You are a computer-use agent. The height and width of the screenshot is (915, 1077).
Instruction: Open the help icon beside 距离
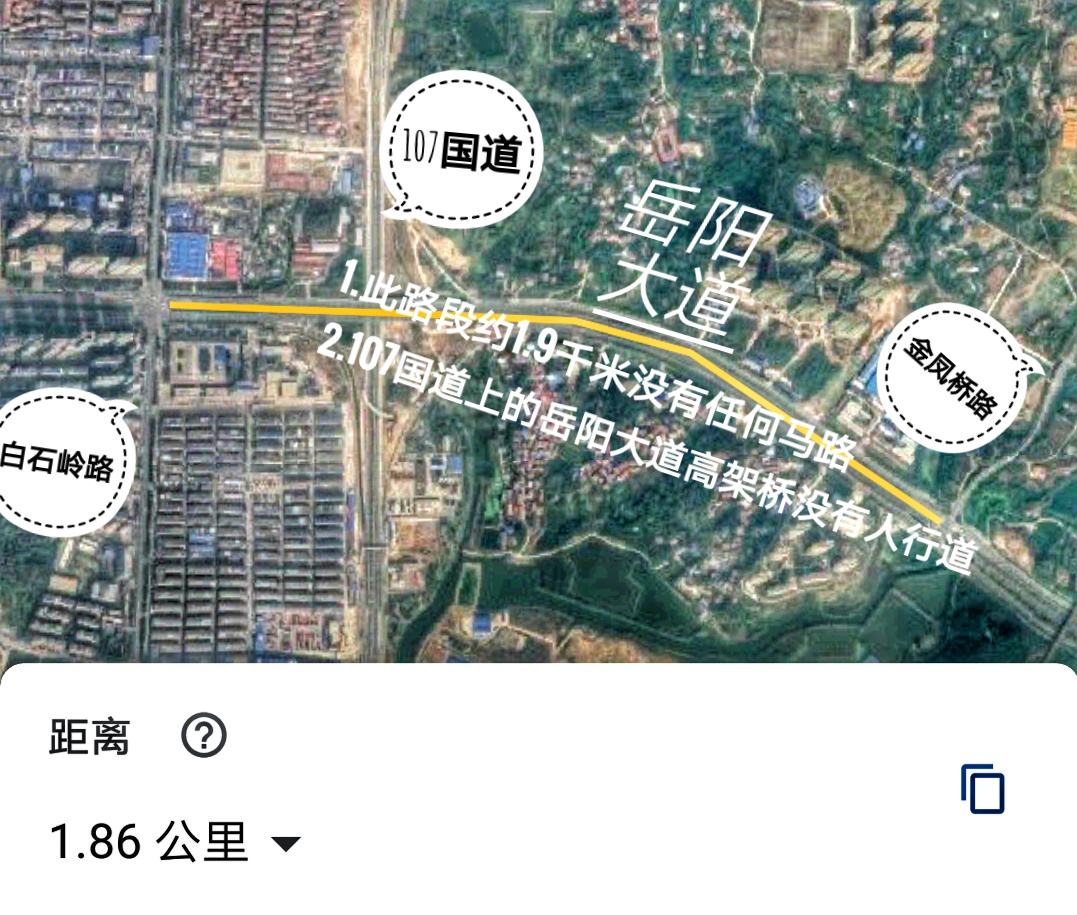204,737
